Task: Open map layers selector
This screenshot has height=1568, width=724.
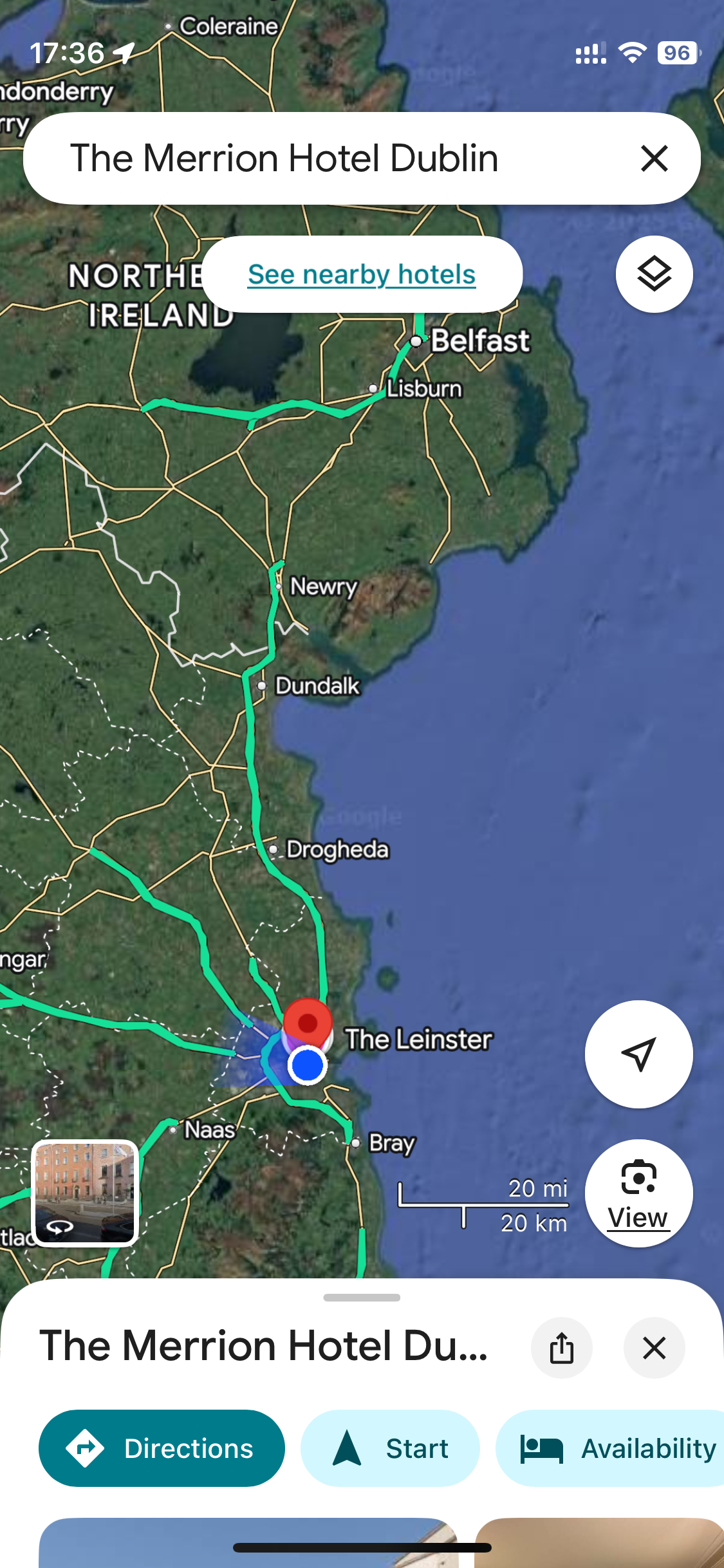Action: pos(654,275)
